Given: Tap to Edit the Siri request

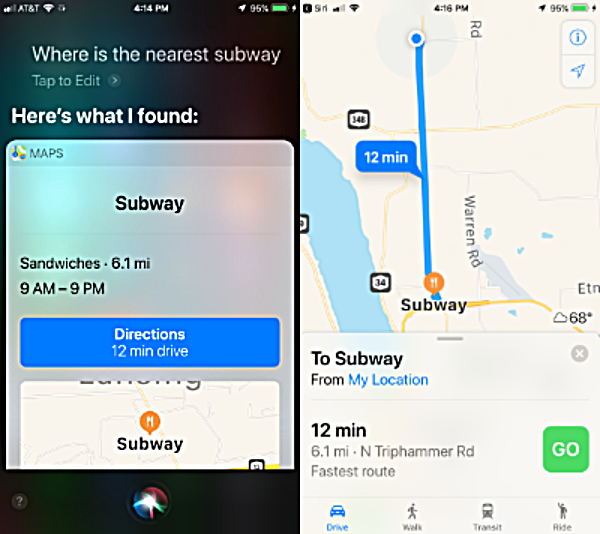Looking at the screenshot, I should pyautogui.click(x=76, y=80).
